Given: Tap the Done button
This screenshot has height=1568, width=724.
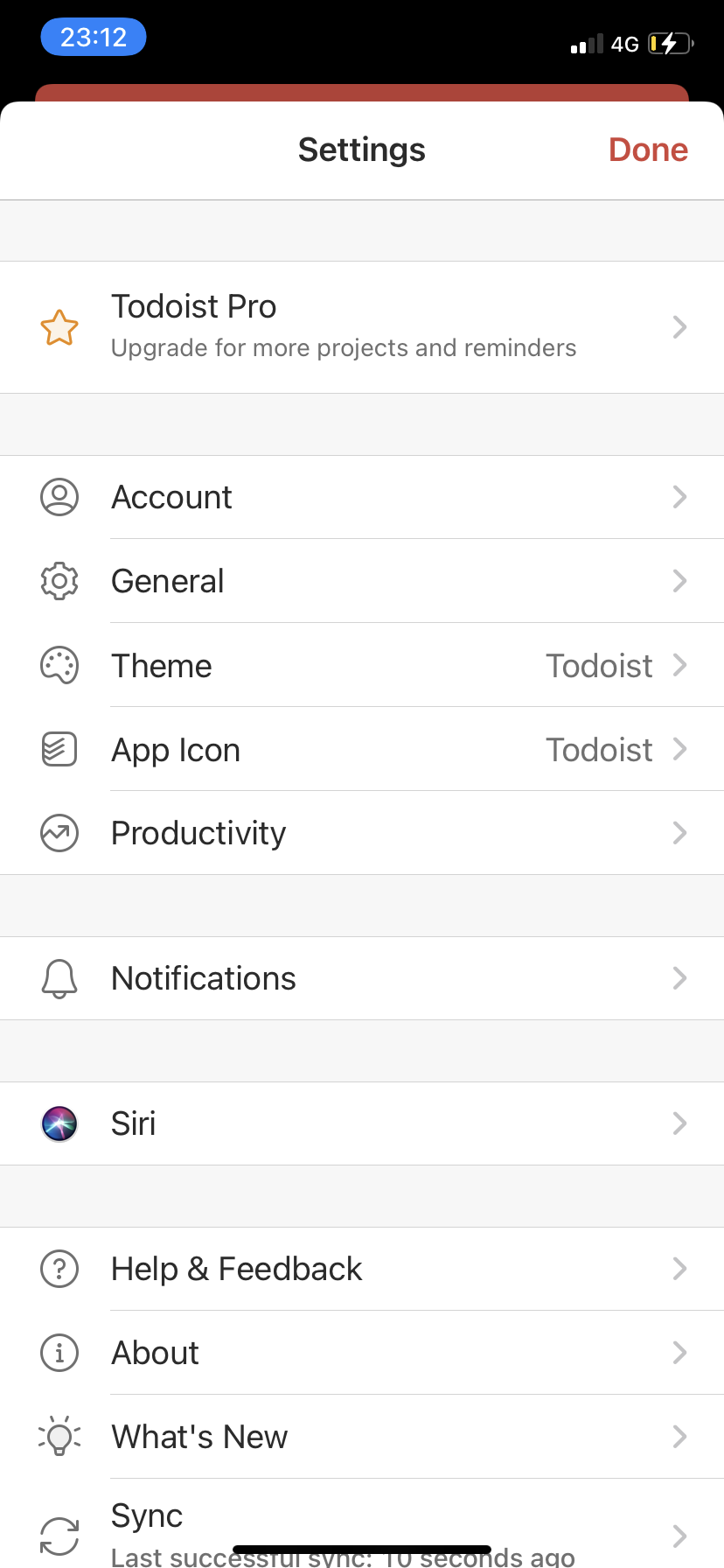Looking at the screenshot, I should coord(648,149).
